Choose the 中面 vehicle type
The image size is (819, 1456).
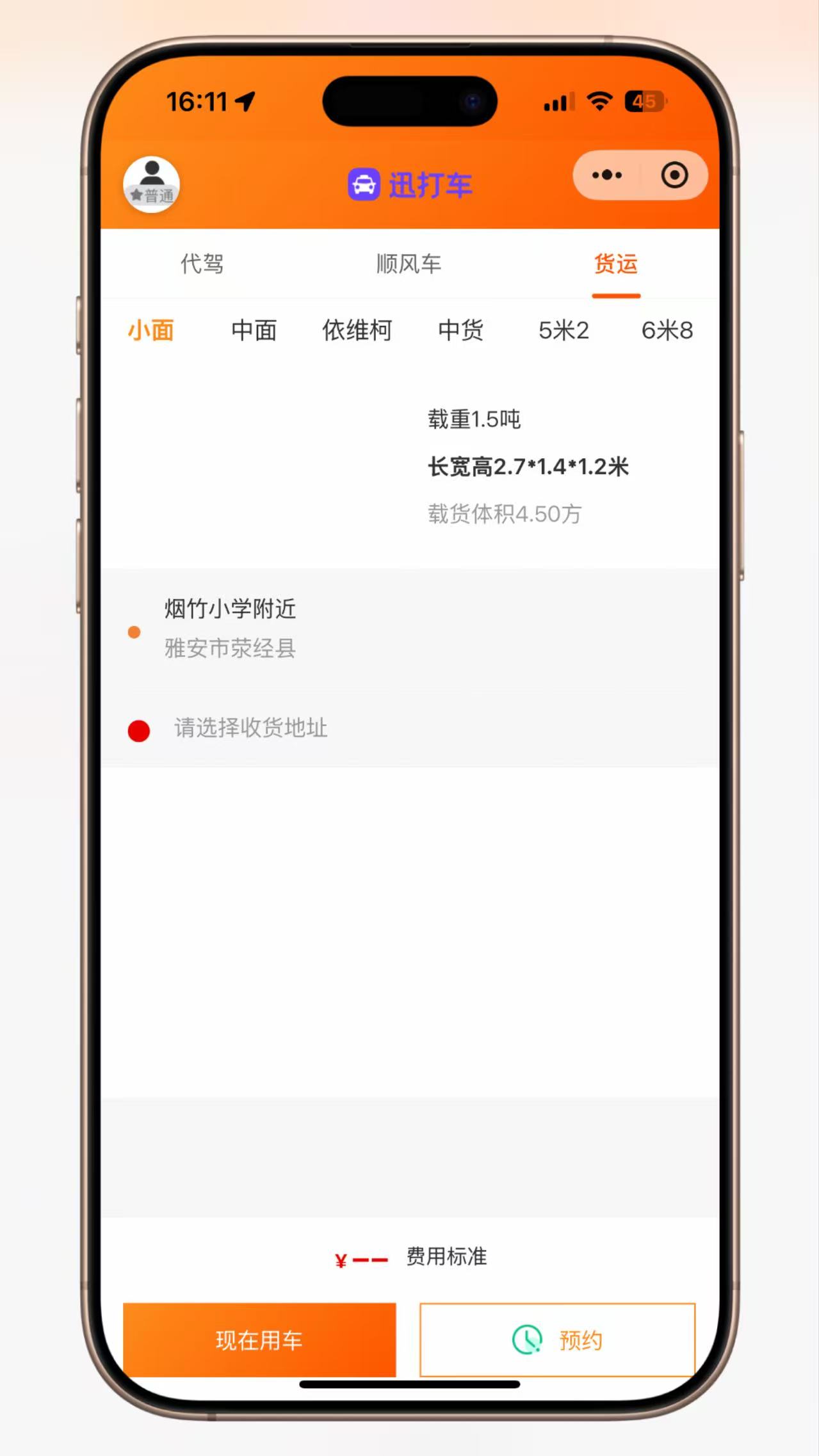pos(254,330)
